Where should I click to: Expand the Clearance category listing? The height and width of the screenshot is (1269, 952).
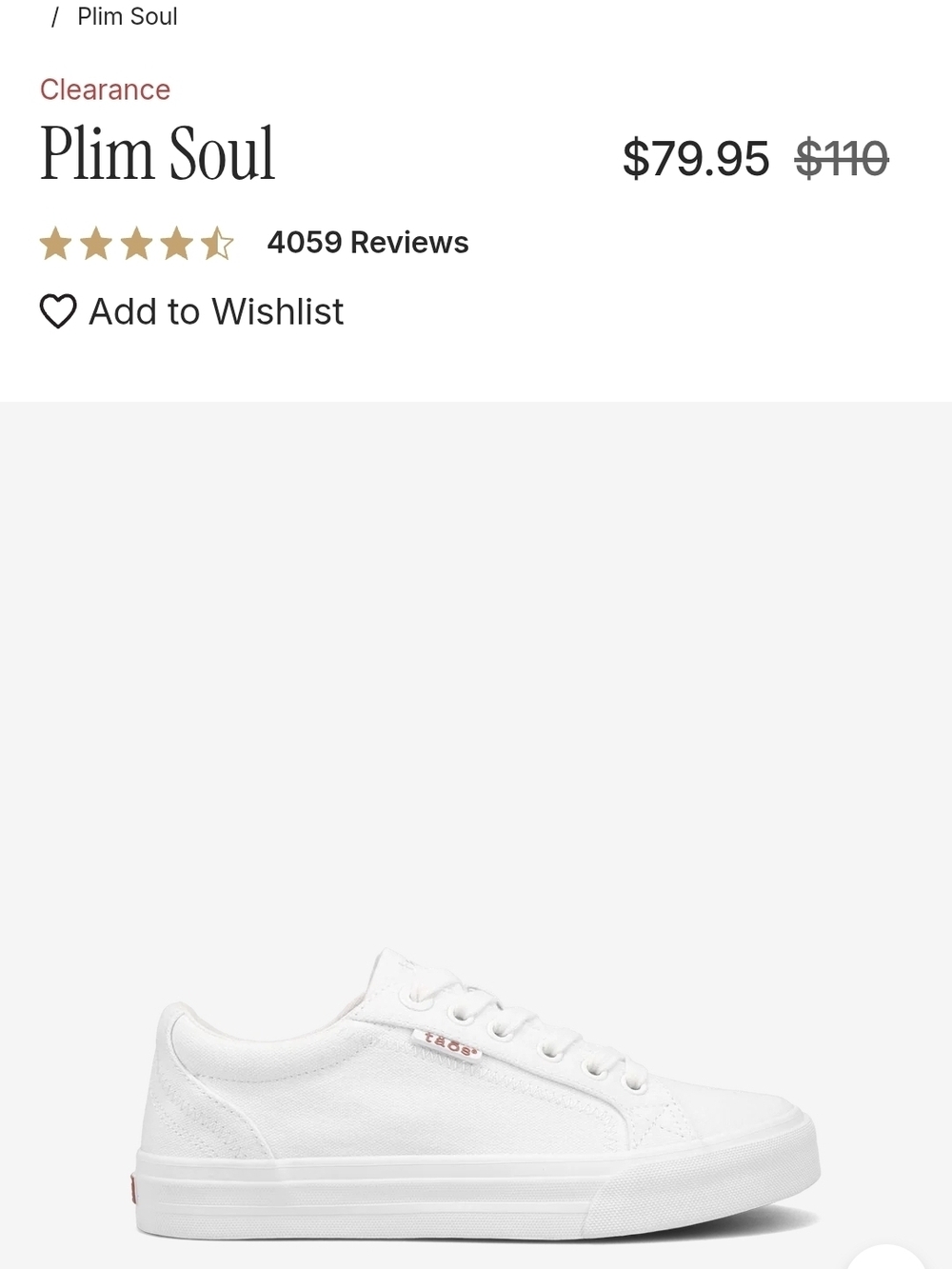(105, 89)
